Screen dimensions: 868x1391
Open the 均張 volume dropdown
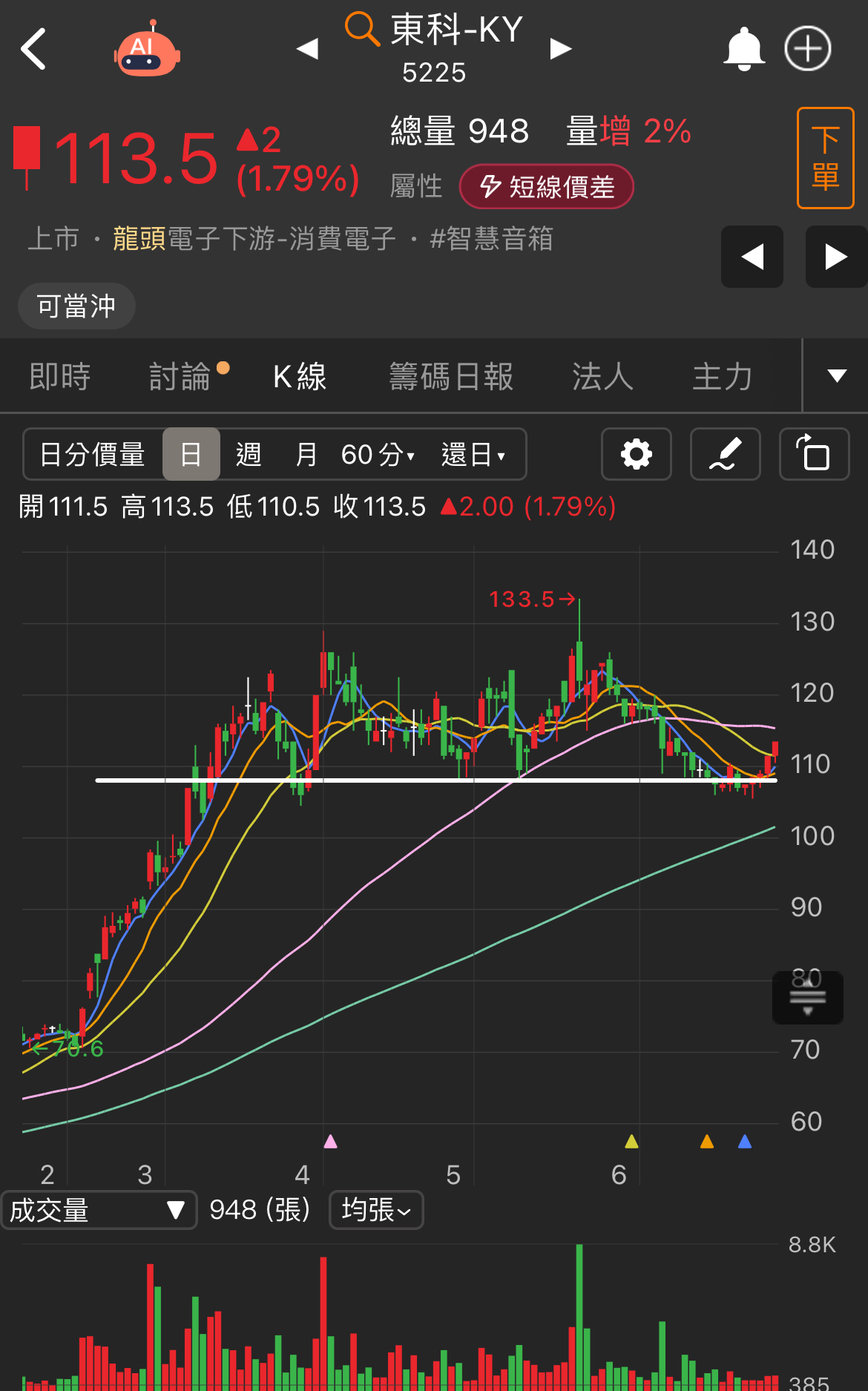coord(375,1210)
